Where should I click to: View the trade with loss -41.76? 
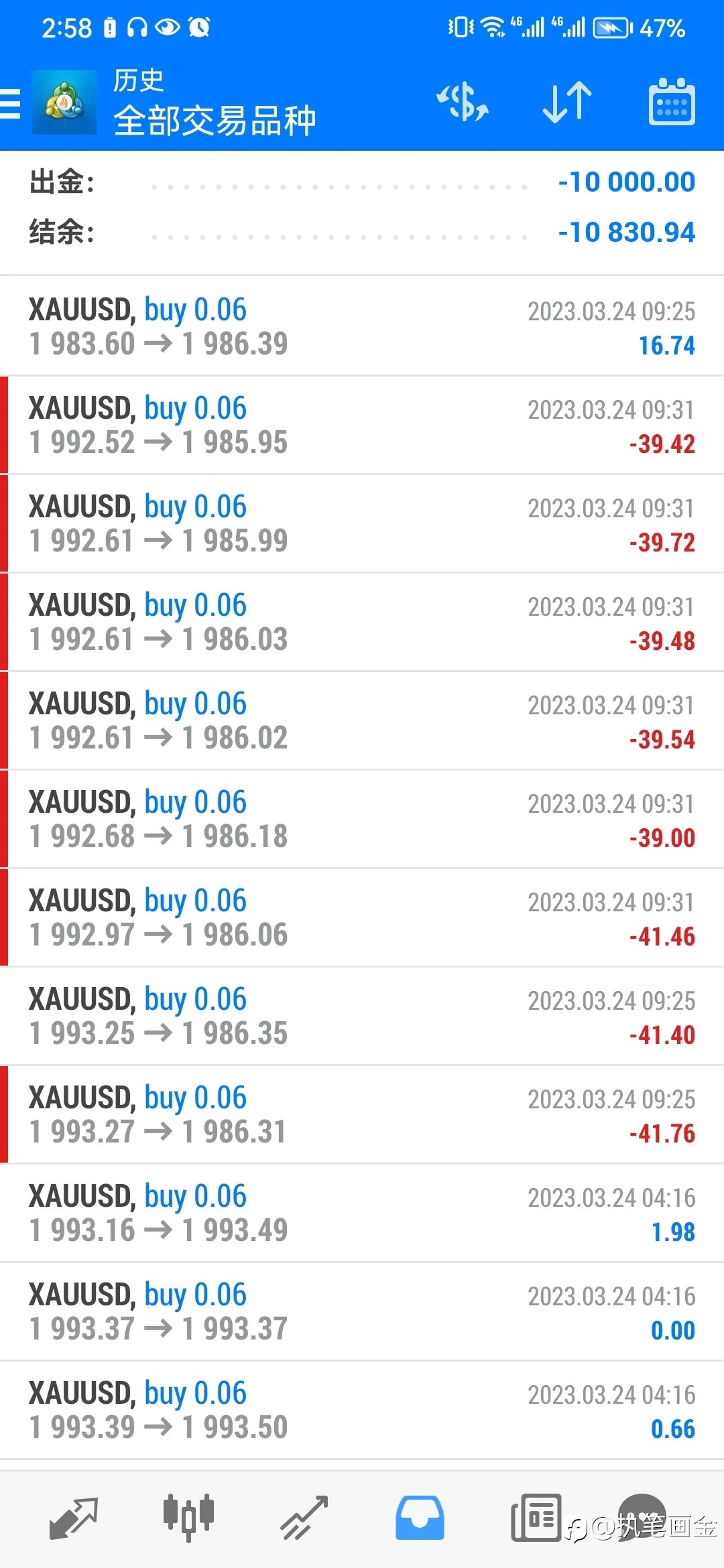[x=362, y=1114]
